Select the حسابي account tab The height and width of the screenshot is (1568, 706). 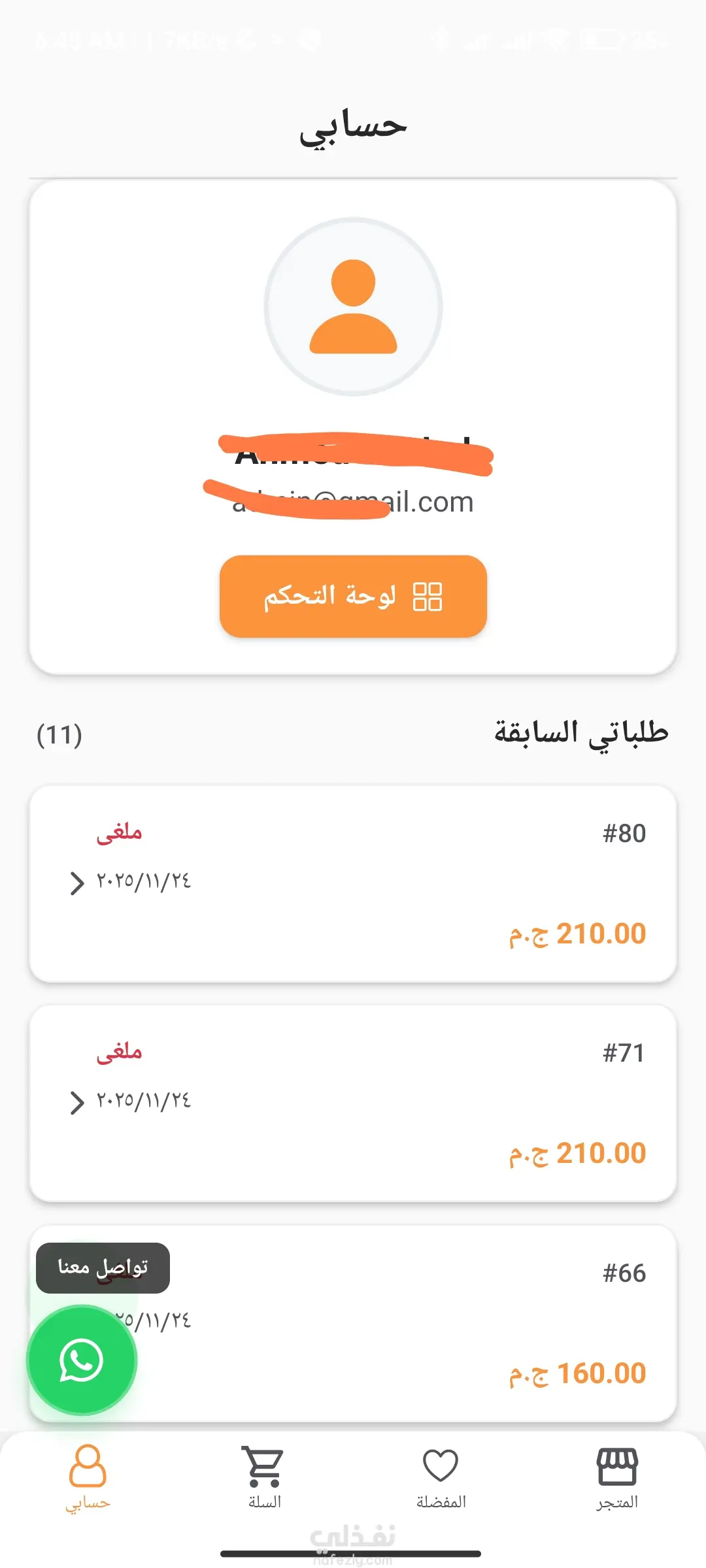coord(88,1478)
